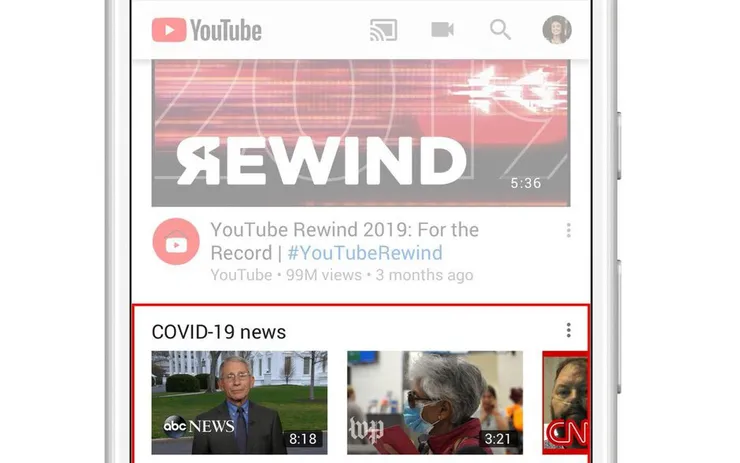Play the ABC News 8:18 video
The image size is (740, 463).
pos(239,402)
